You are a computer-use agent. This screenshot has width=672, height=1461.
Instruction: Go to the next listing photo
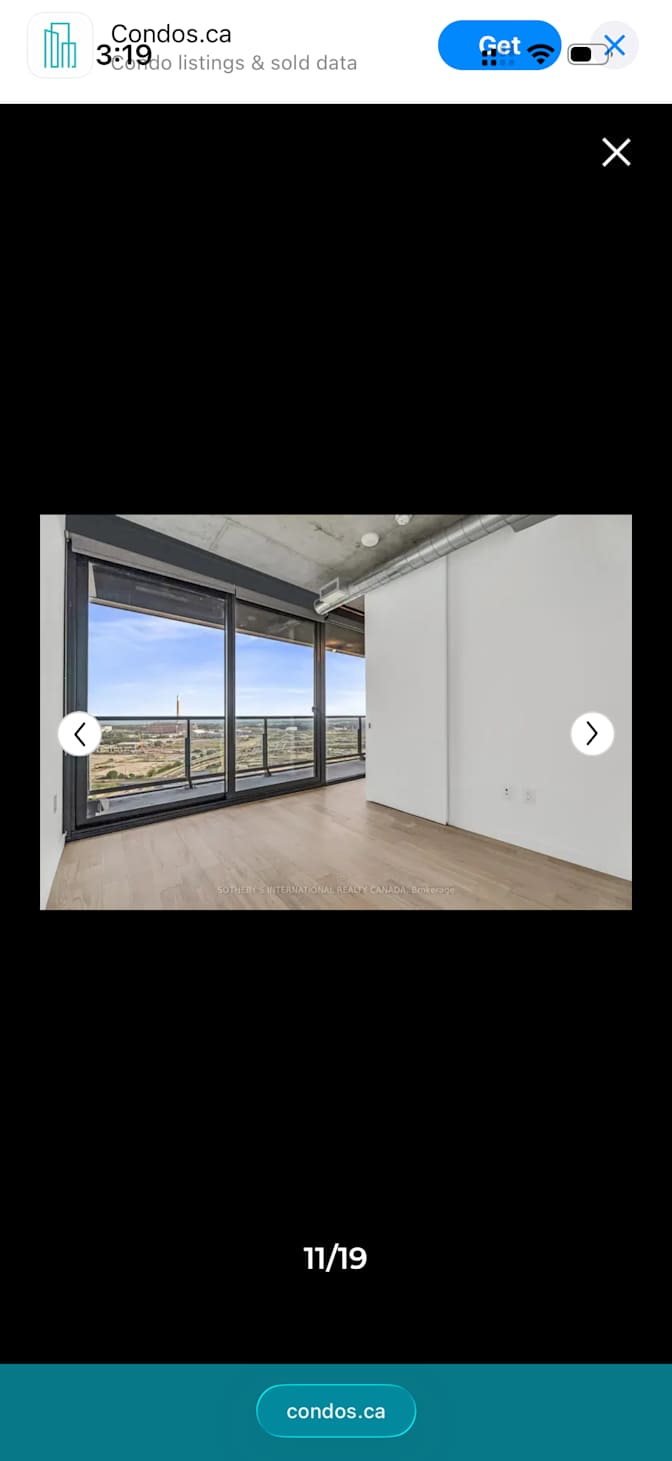tap(592, 734)
